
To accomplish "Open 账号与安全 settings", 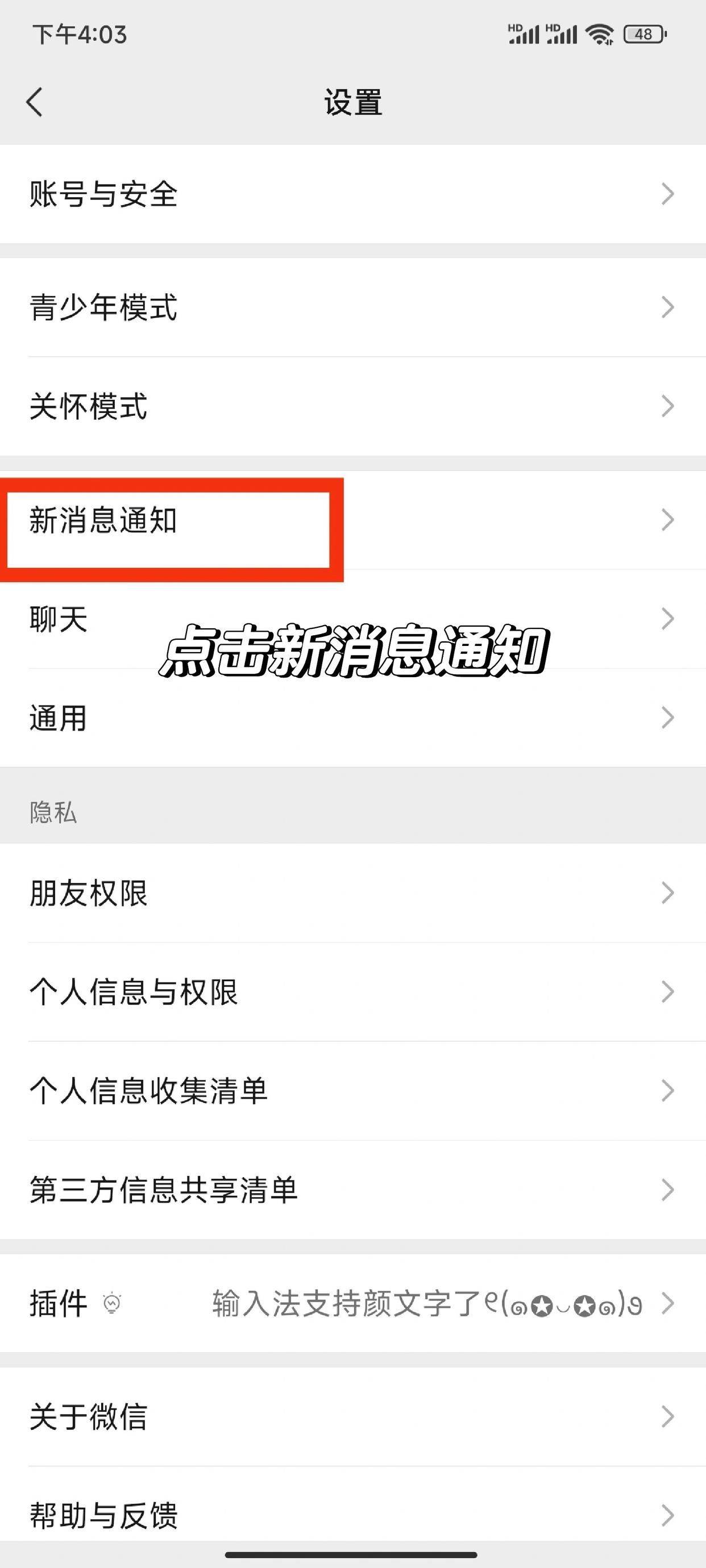I will [103, 195].
